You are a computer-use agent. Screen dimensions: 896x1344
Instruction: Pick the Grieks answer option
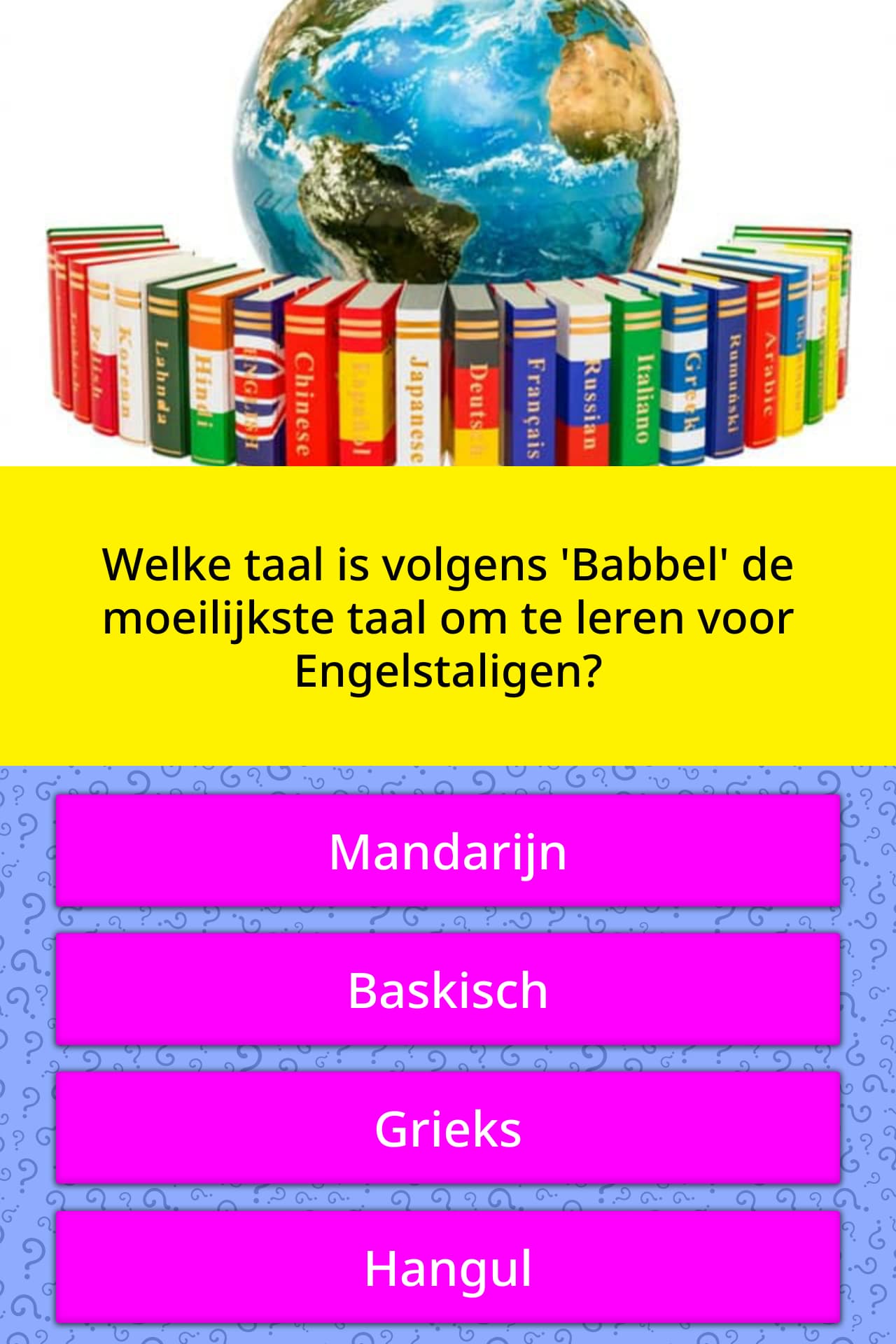(448, 1128)
